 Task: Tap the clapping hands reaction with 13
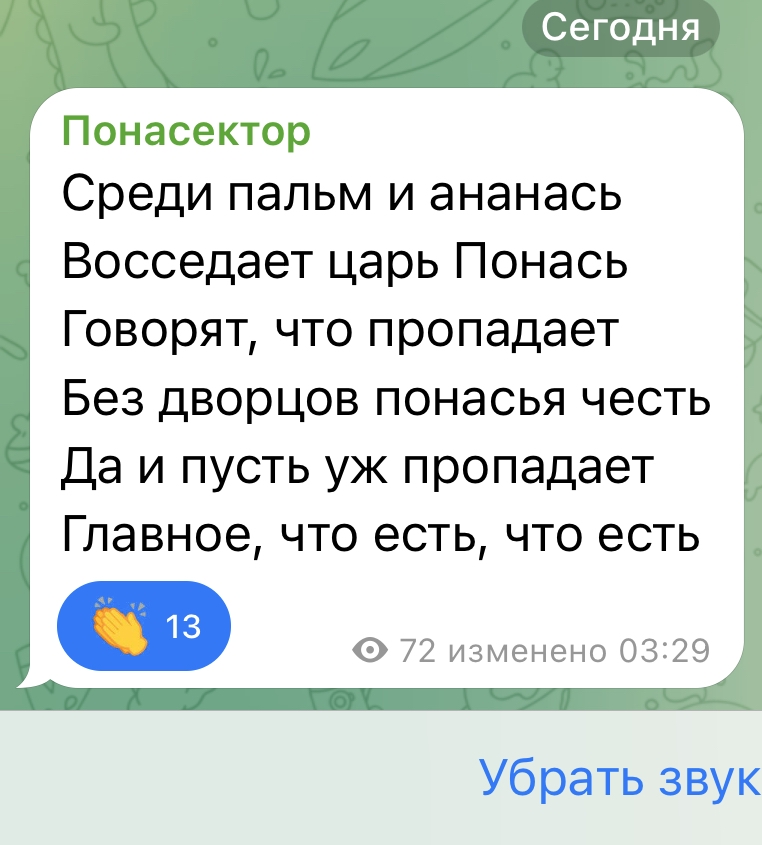(144, 626)
